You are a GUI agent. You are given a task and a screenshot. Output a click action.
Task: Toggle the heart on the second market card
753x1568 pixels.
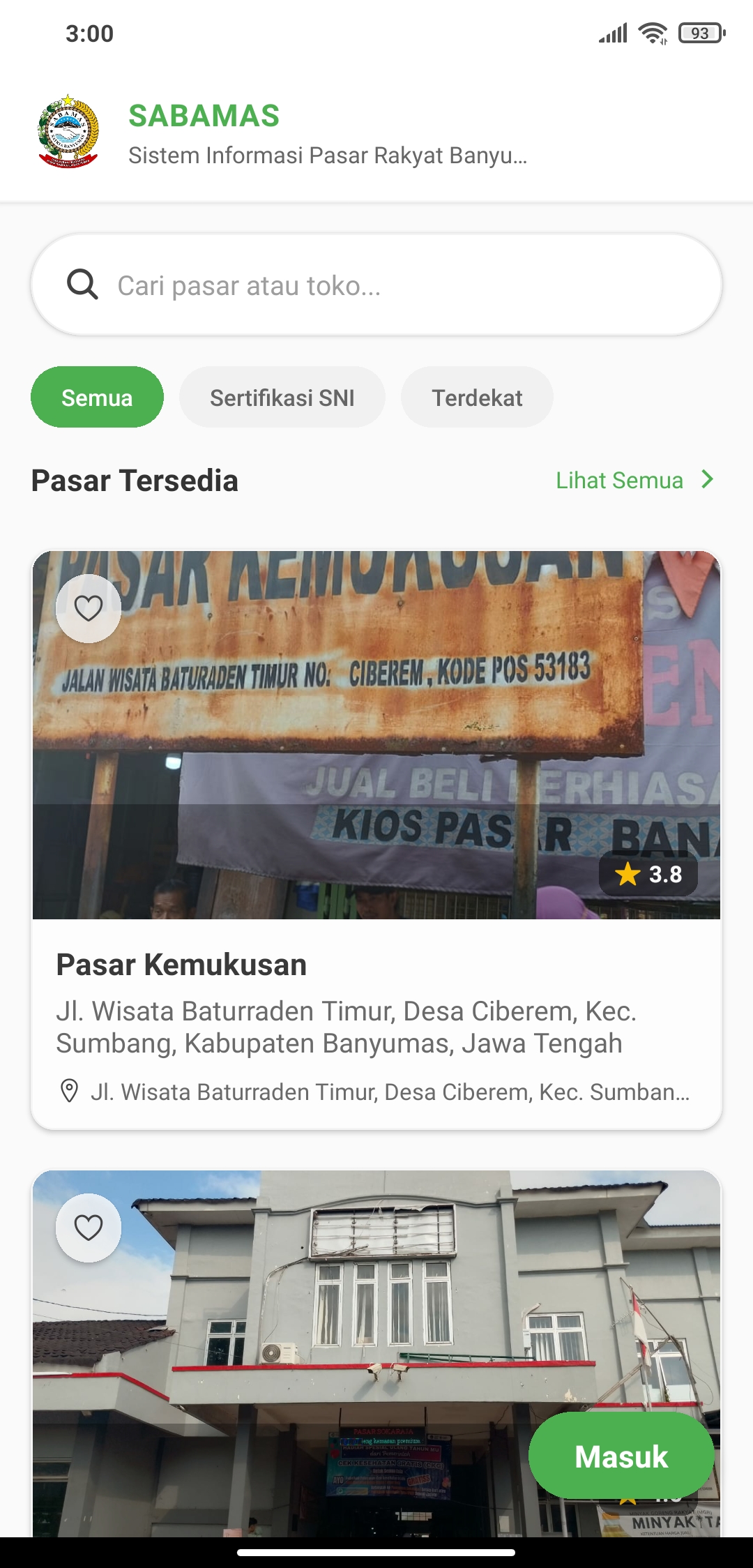click(89, 1228)
